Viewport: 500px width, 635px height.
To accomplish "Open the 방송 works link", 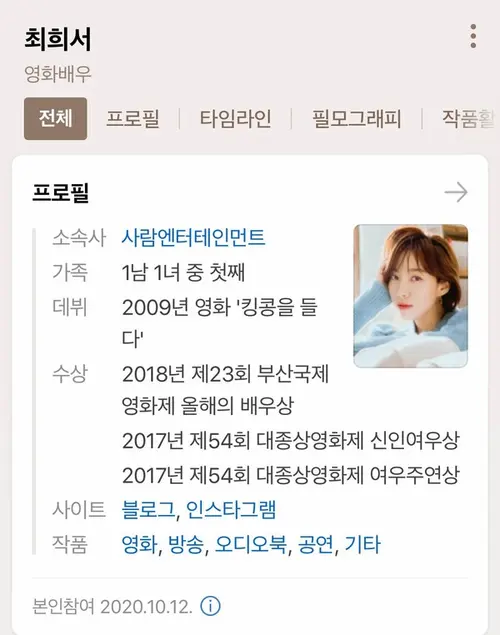I will 186,544.
